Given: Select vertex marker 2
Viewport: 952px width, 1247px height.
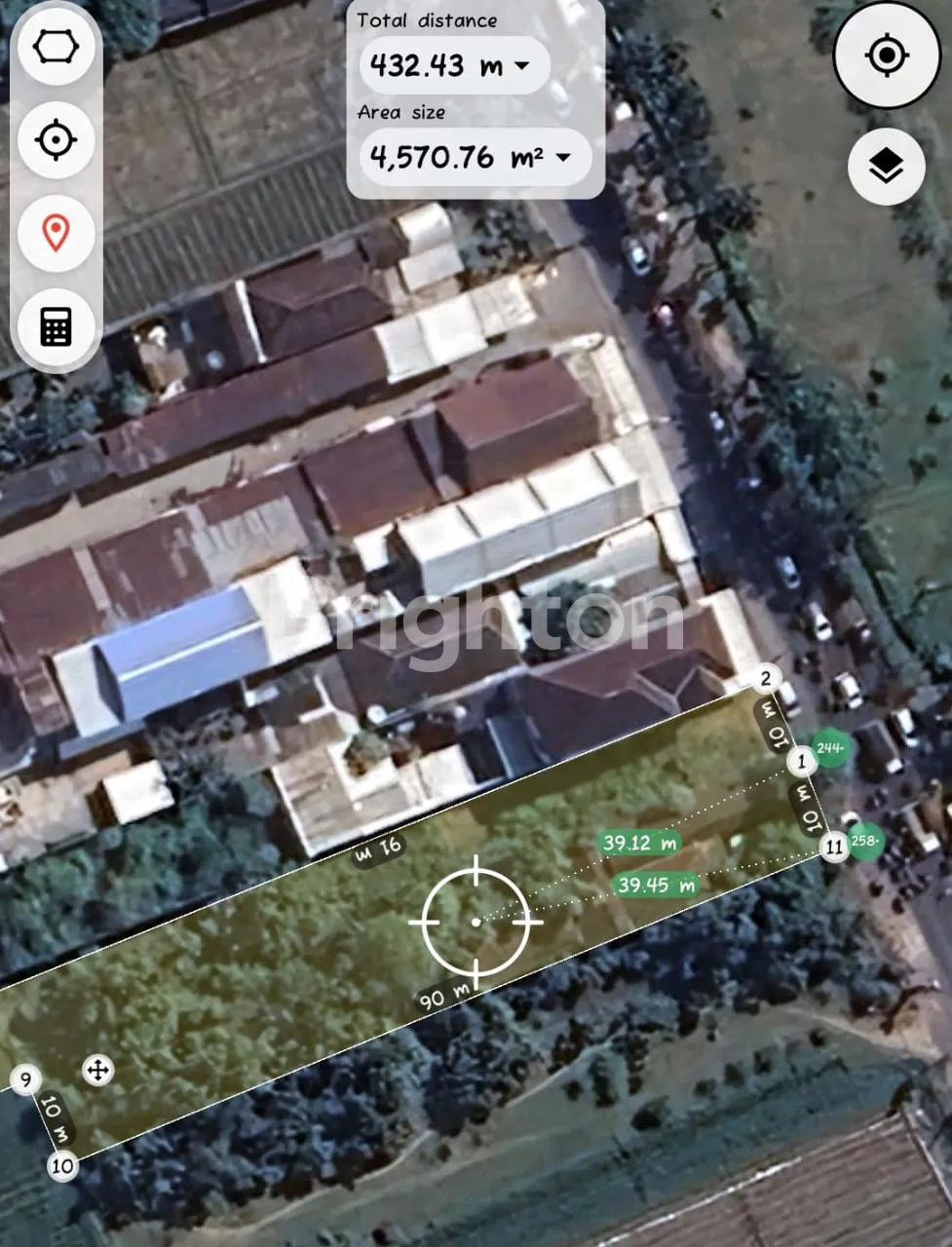Looking at the screenshot, I should (766, 678).
